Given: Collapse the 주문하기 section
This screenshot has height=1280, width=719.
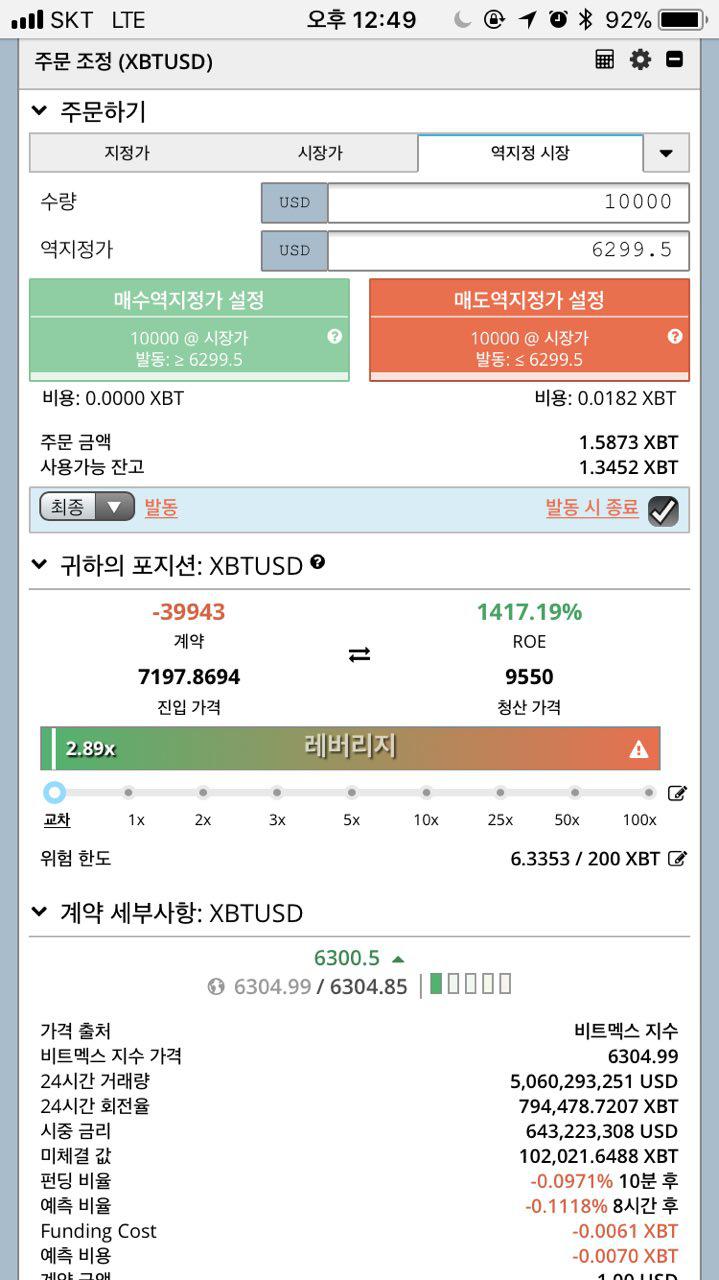Looking at the screenshot, I should click(x=39, y=111).
